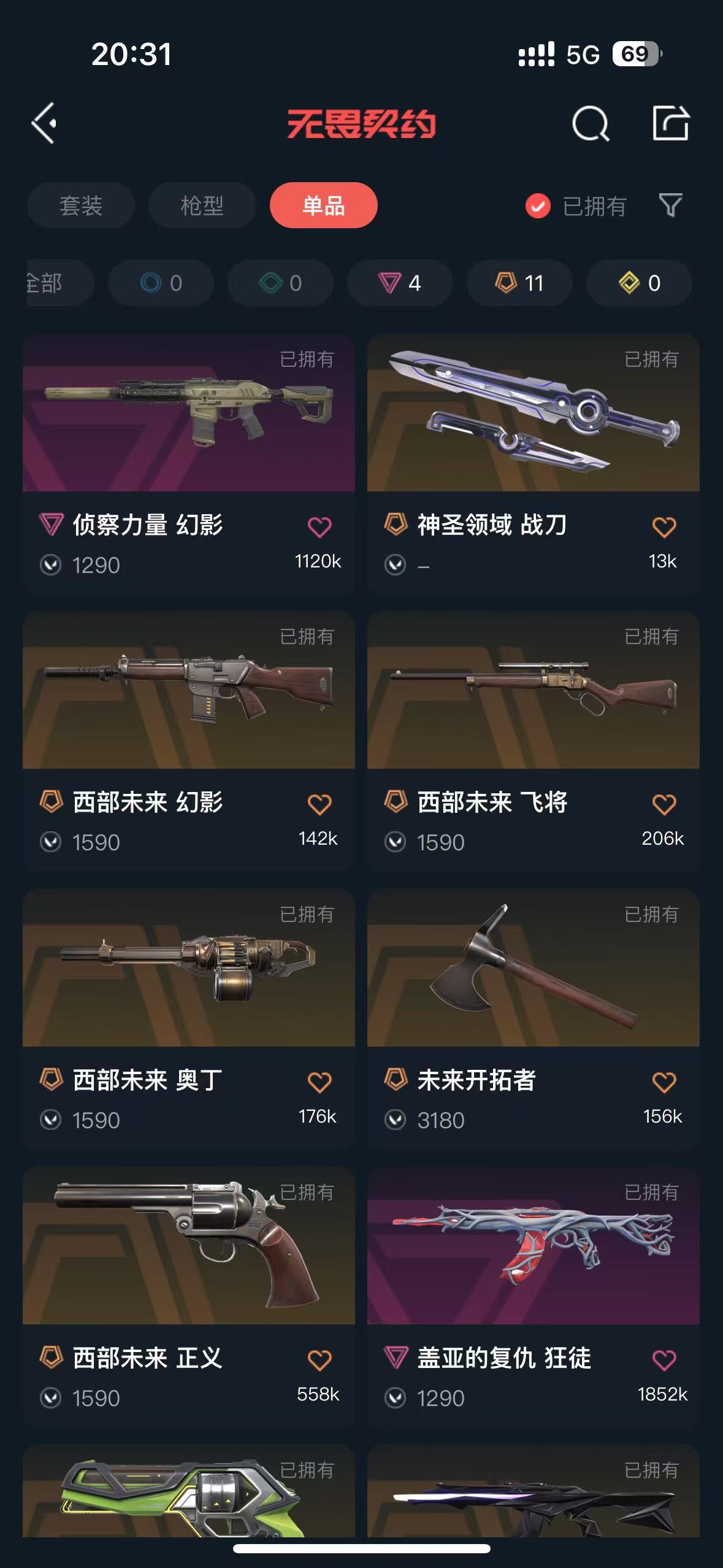Tap the share icon in the header
Image resolution: width=723 pixels, height=1568 pixels.
670,123
